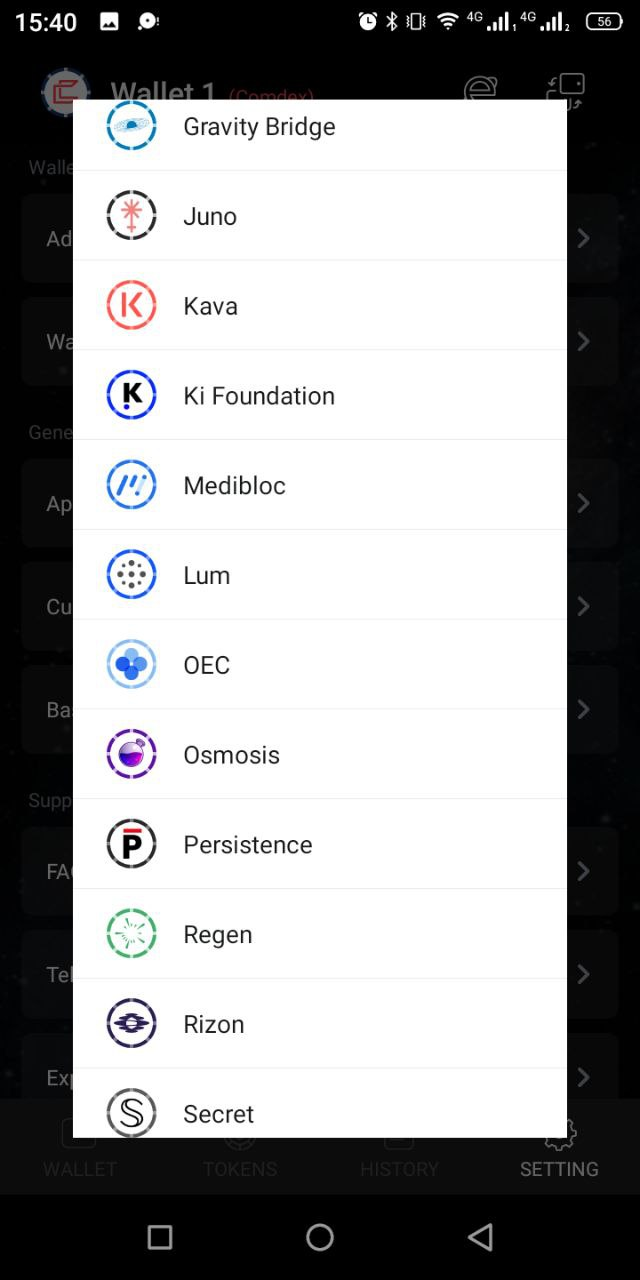Select the Secret chain
Image resolution: width=640 pixels, height=1280 pixels.
click(320, 1103)
